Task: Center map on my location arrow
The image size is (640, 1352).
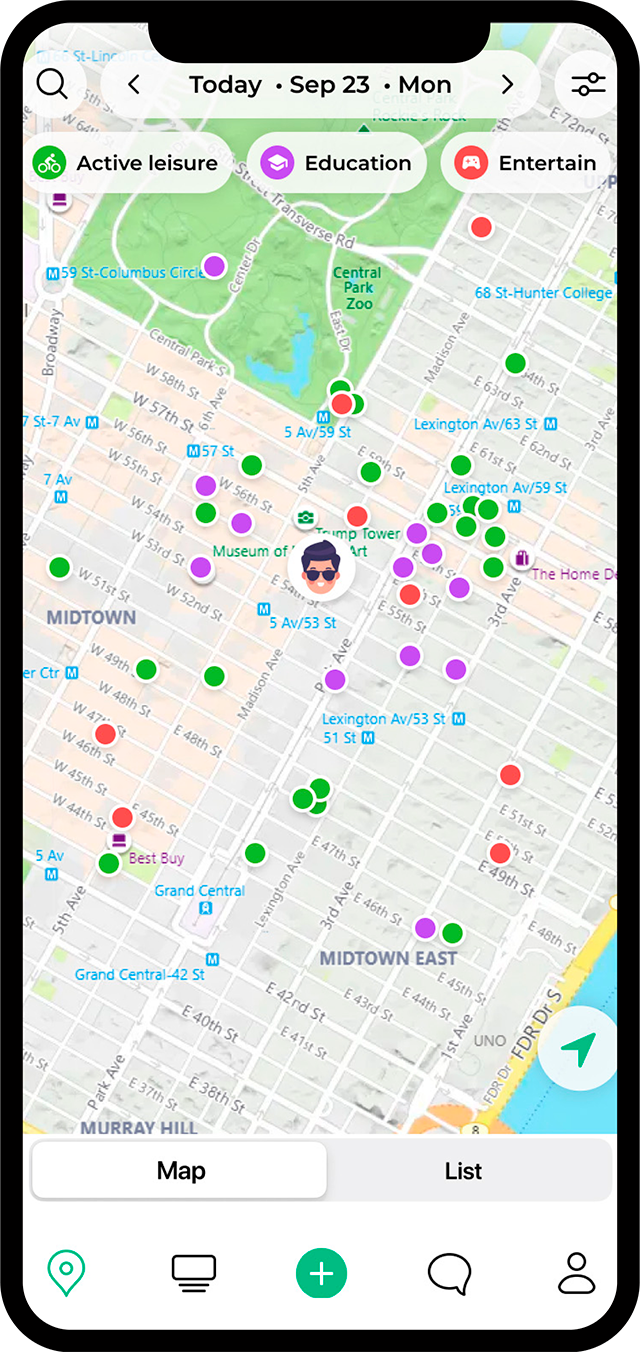Action: coord(578,1049)
